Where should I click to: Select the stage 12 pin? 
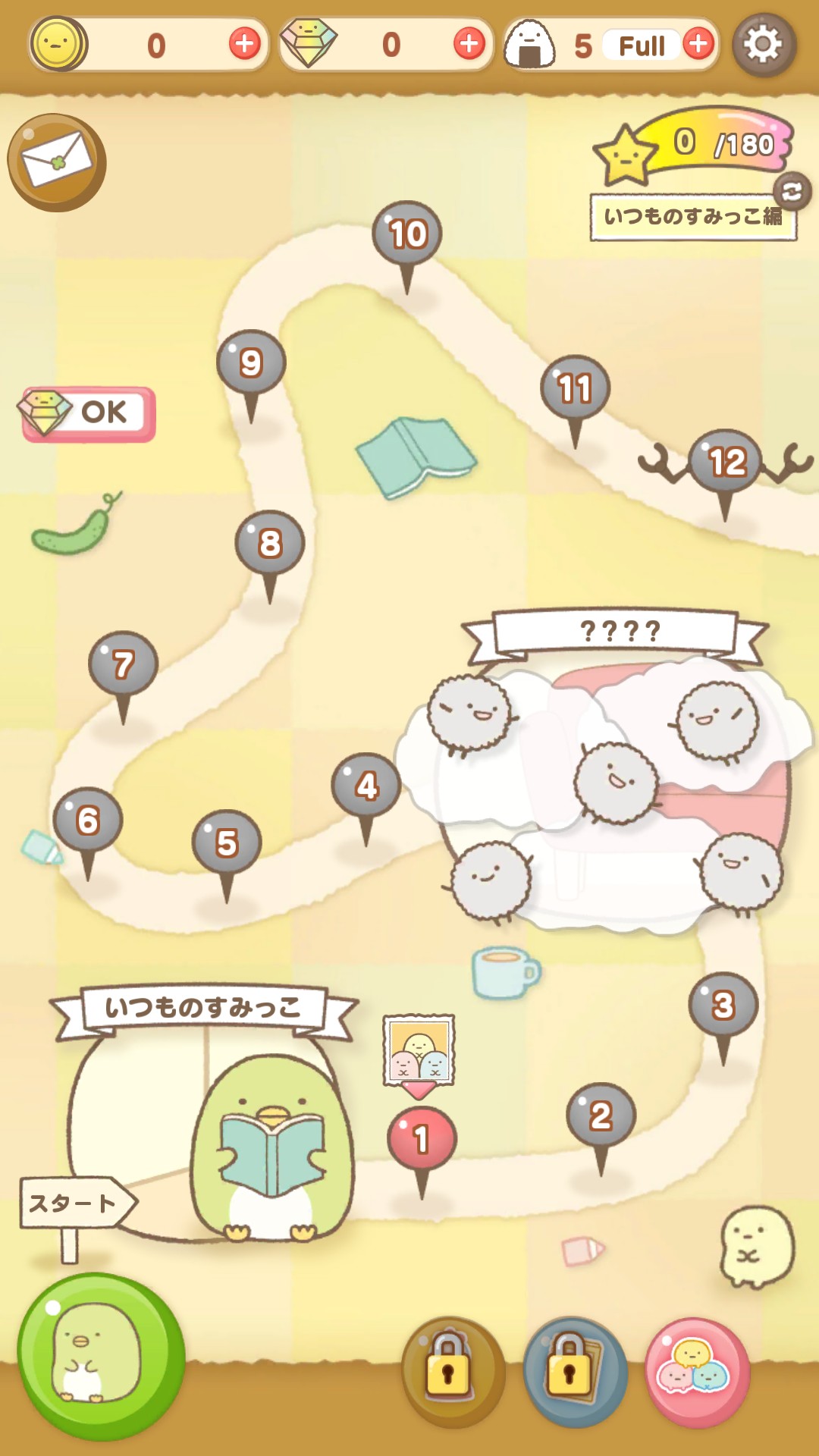pos(726,463)
